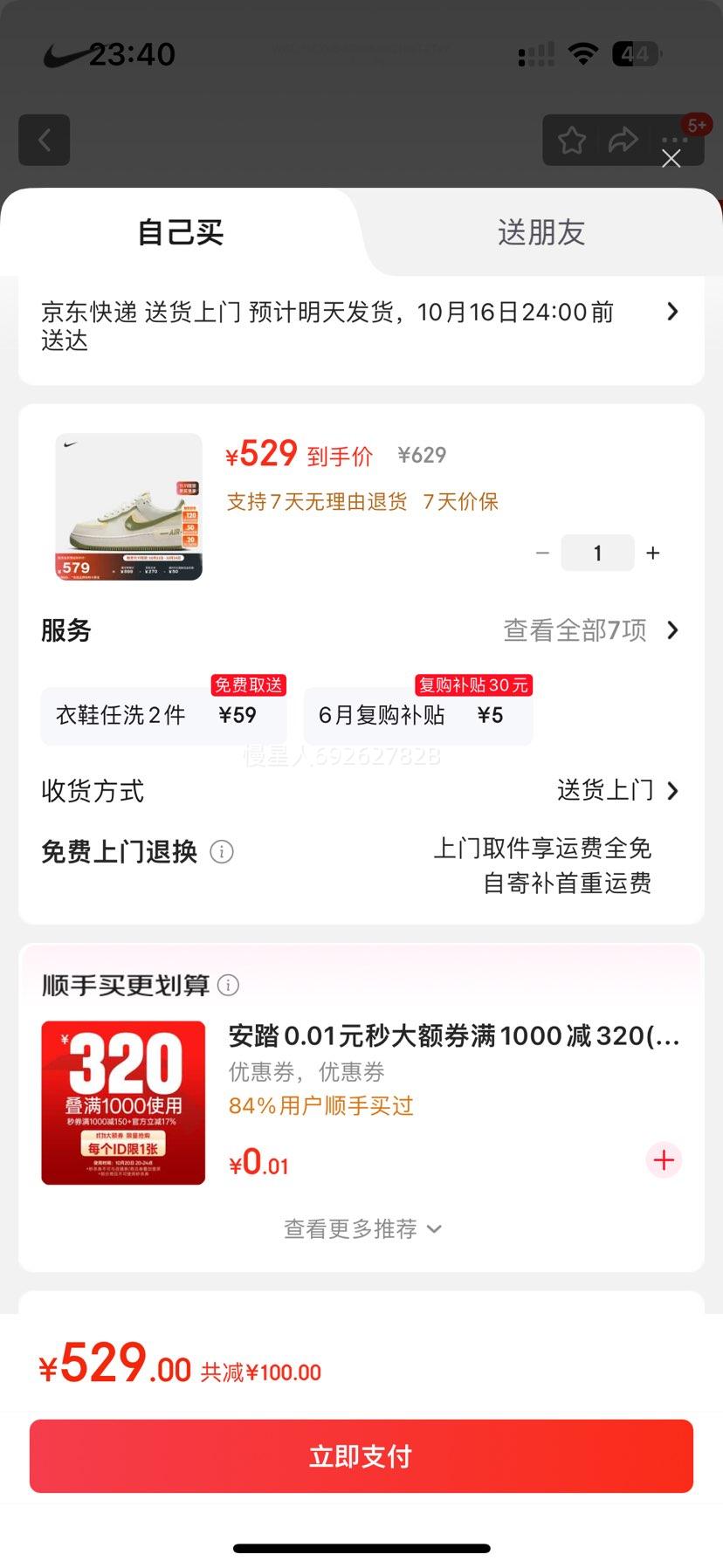Viewport: 723px width, 1568px height.
Task: Open info icon beside 免费上门退换
Action: pyautogui.click(x=222, y=852)
